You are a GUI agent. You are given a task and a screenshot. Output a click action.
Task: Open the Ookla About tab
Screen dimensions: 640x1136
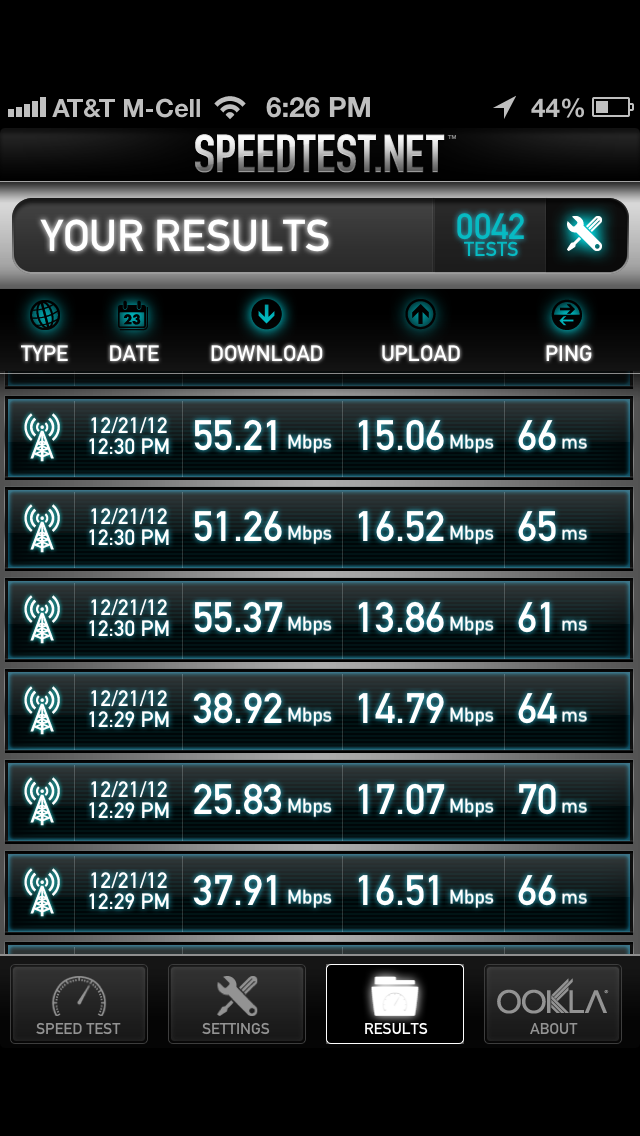(553, 1004)
